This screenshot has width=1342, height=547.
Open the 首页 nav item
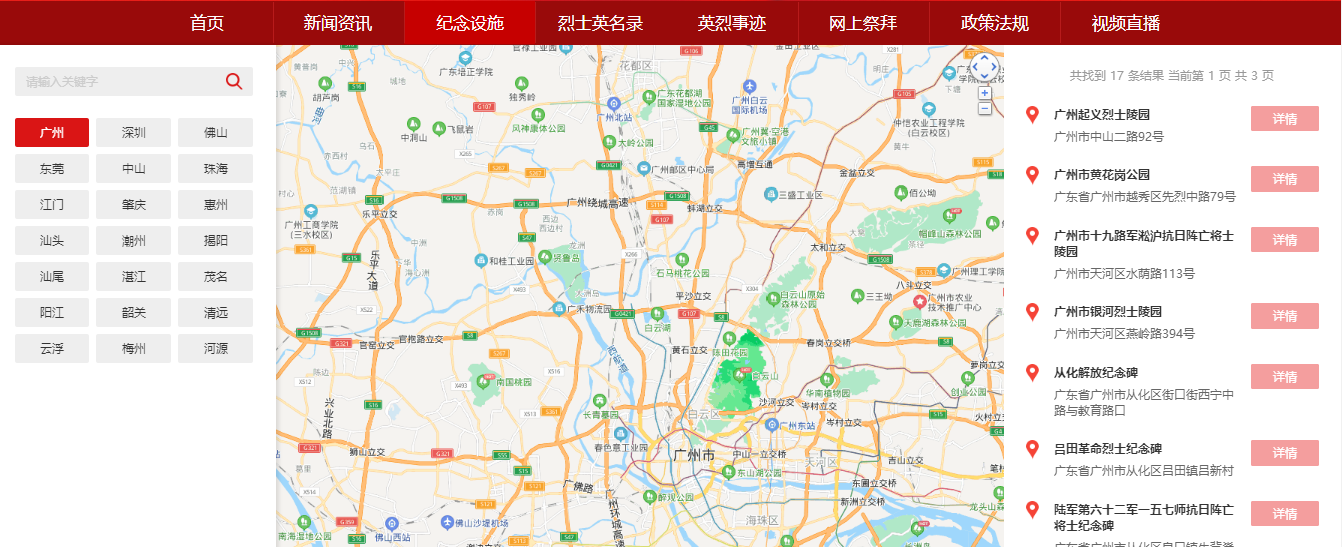pyautogui.click(x=207, y=23)
